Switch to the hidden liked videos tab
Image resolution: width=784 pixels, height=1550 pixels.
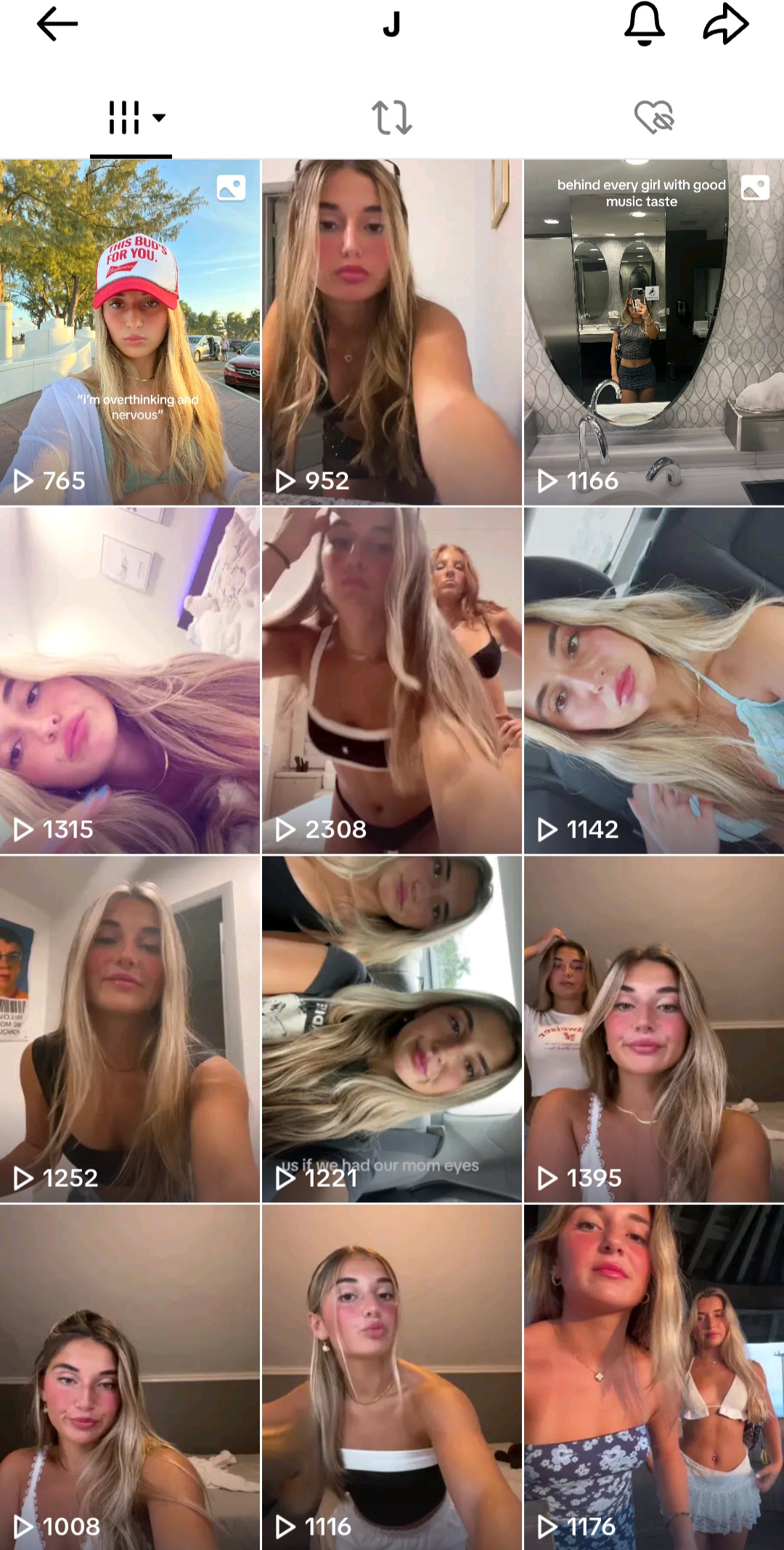click(x=653, y=118)
